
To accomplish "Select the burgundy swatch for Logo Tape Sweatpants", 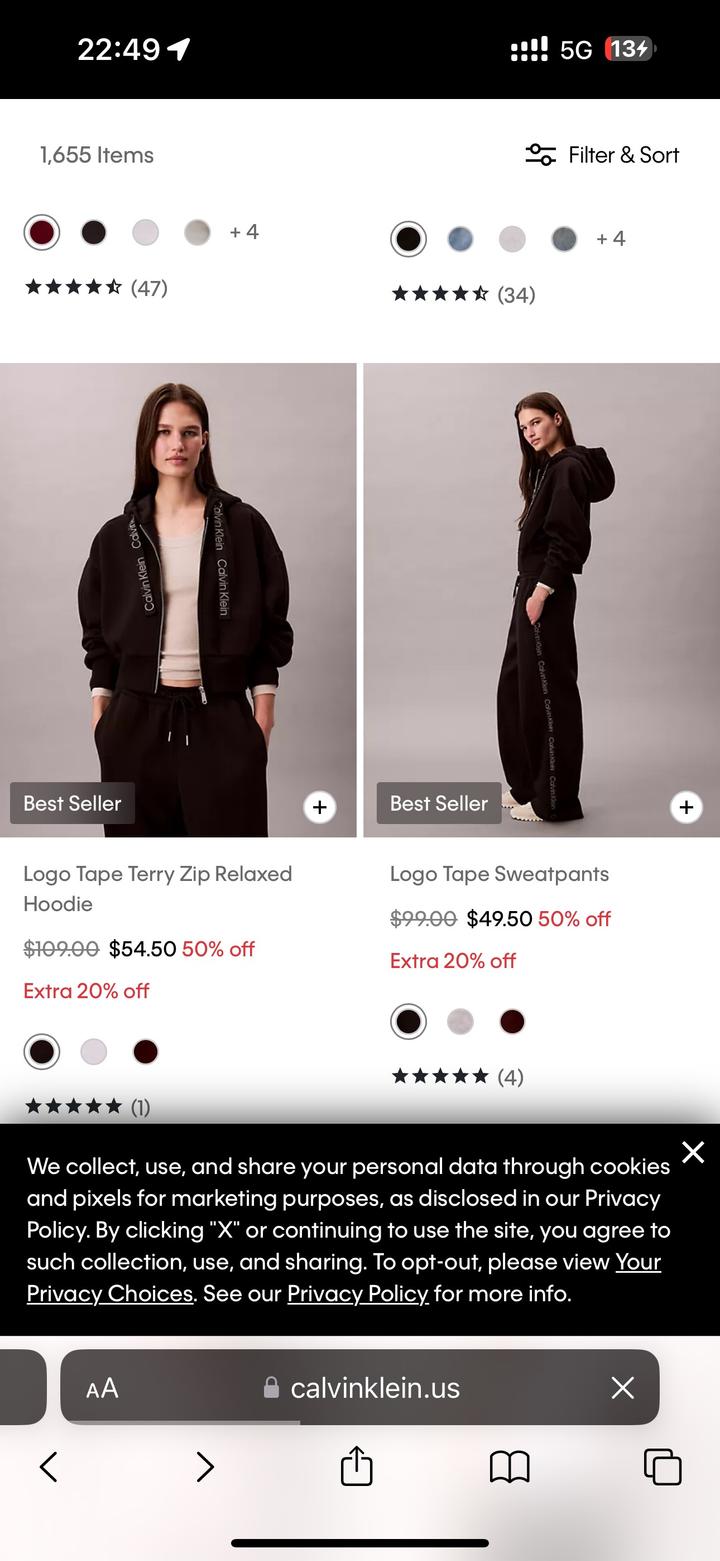I will [512, 1021].
